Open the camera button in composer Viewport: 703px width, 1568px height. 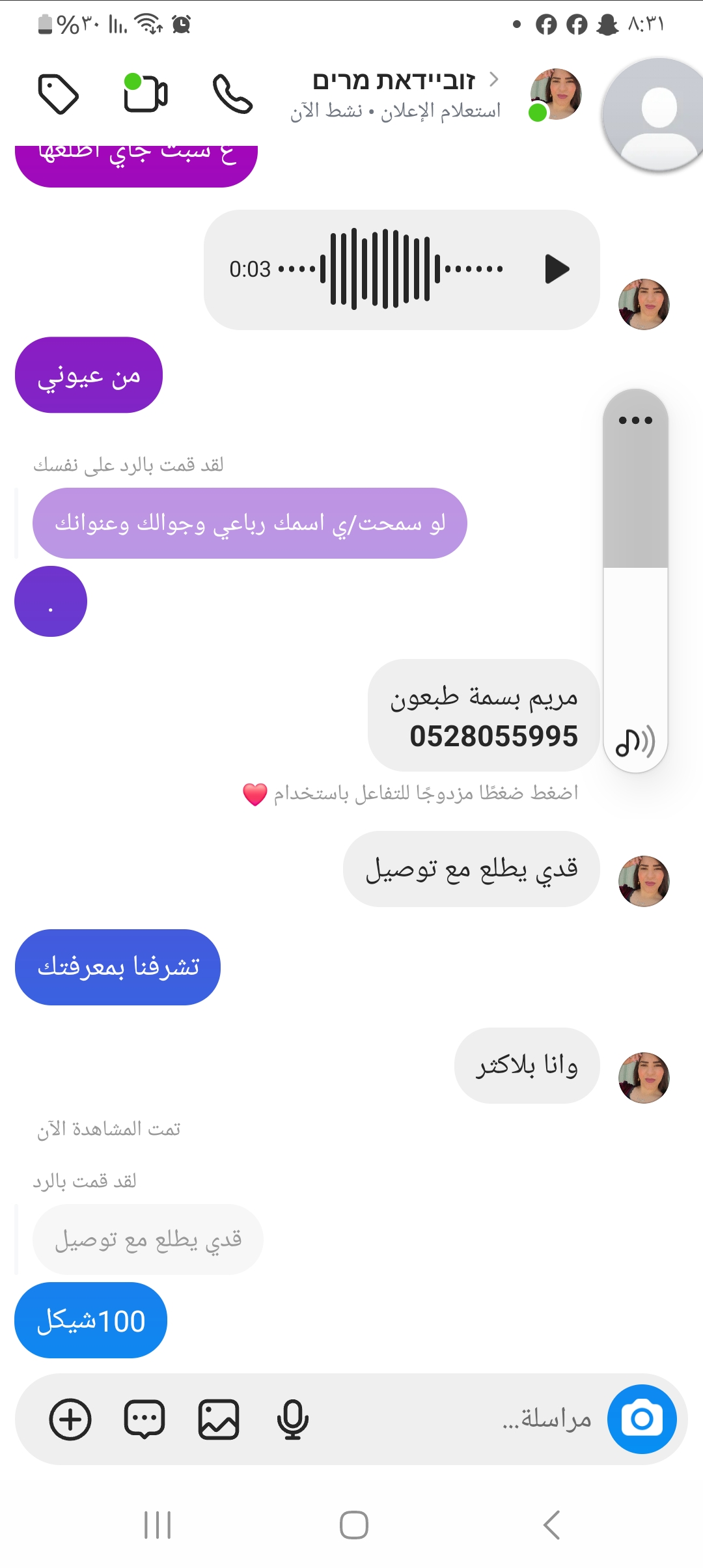tap(642, 1419)
